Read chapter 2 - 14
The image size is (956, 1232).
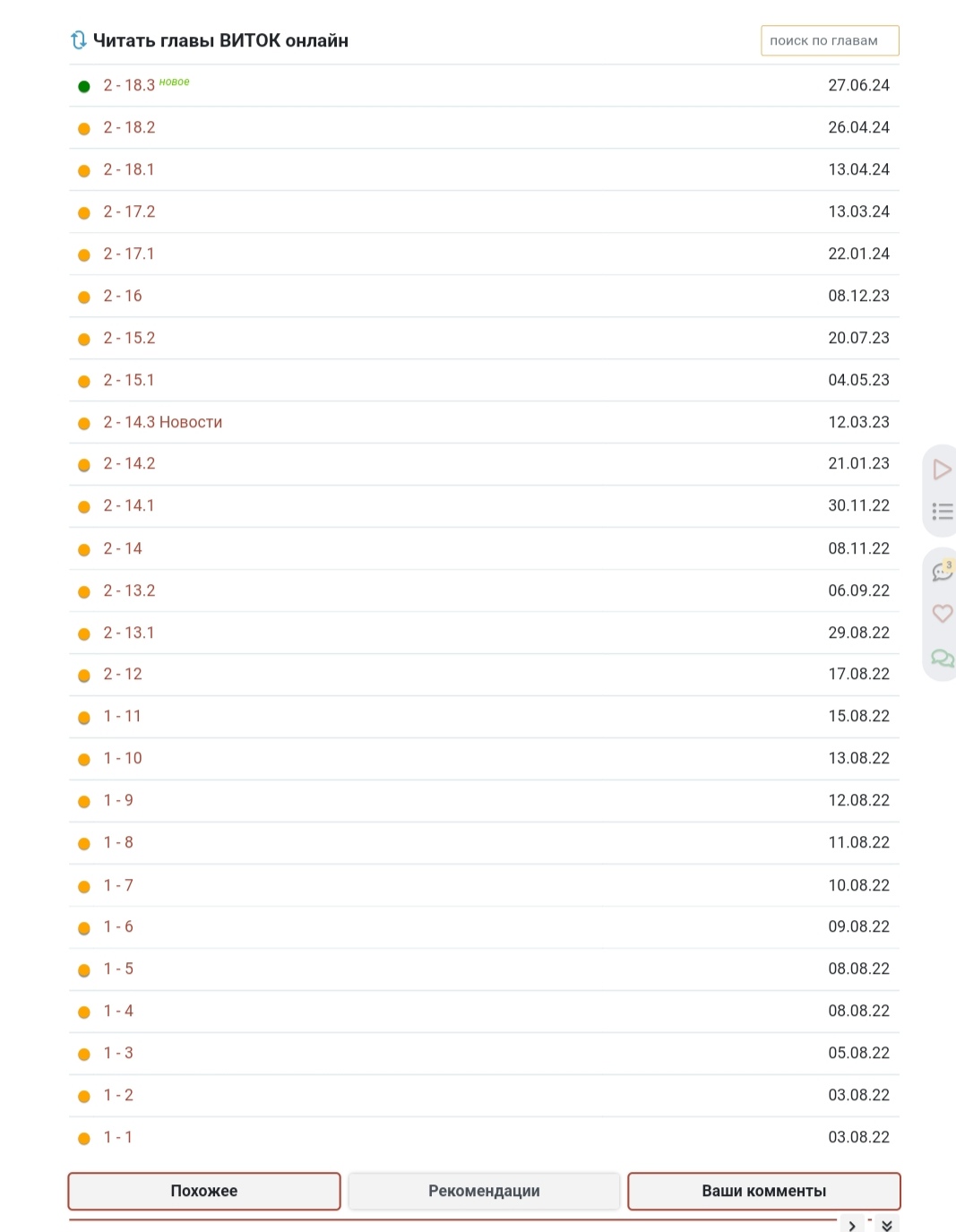pyautogui.click(x=123, y=548)
